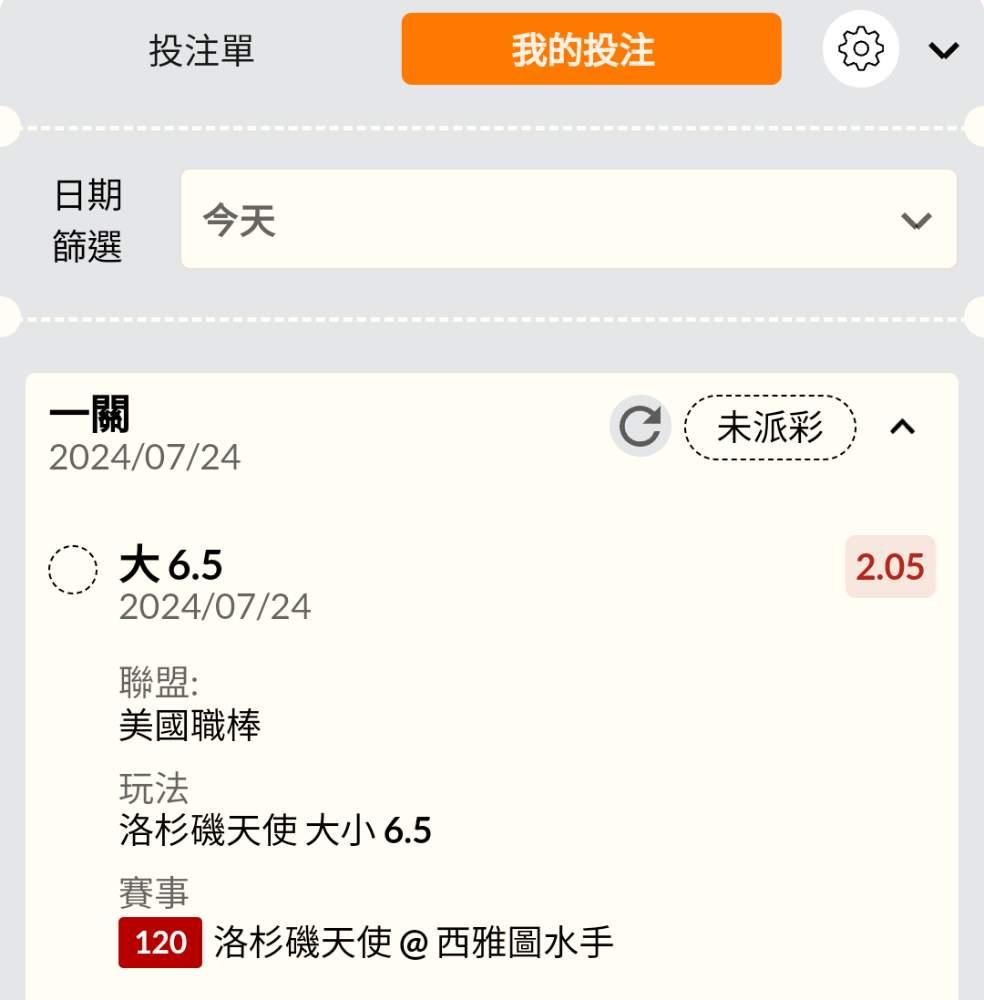Open the settings gear icon
The image size is (984, 1000).
pos(860,48)
